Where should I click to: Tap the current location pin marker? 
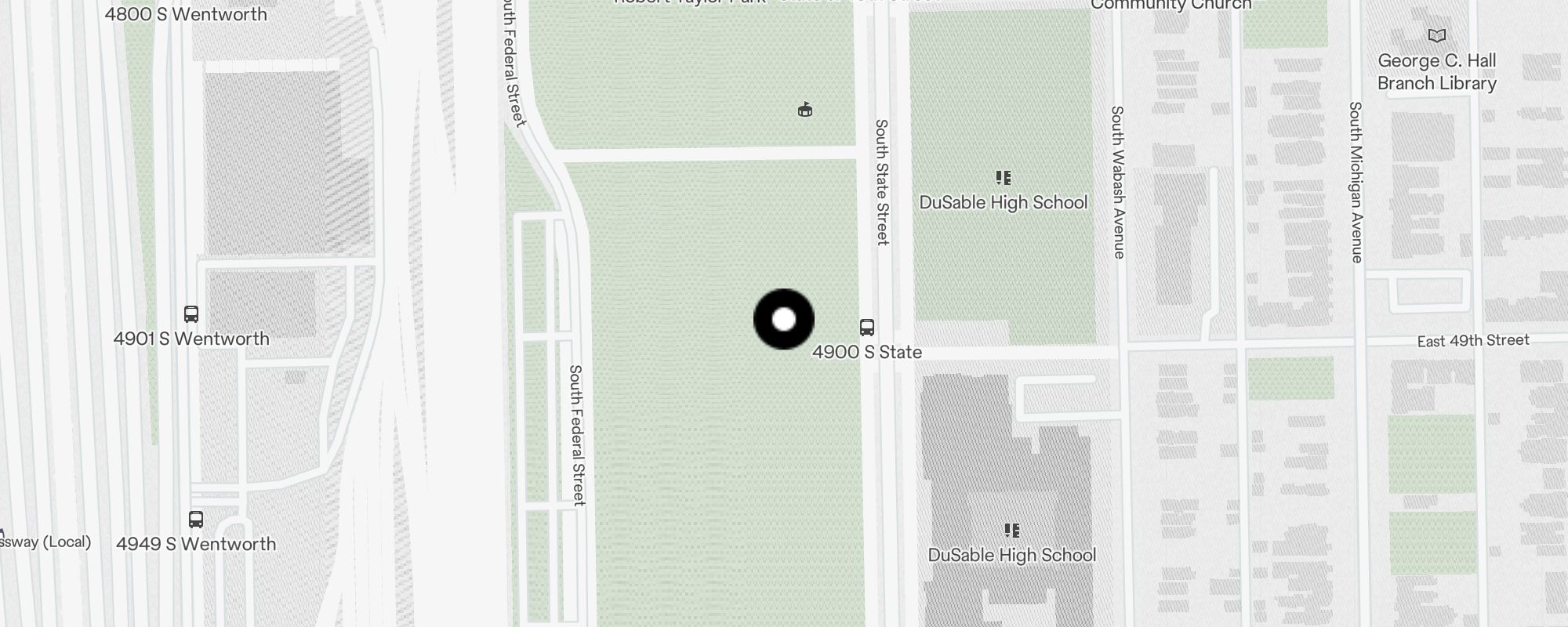[784, 319]
